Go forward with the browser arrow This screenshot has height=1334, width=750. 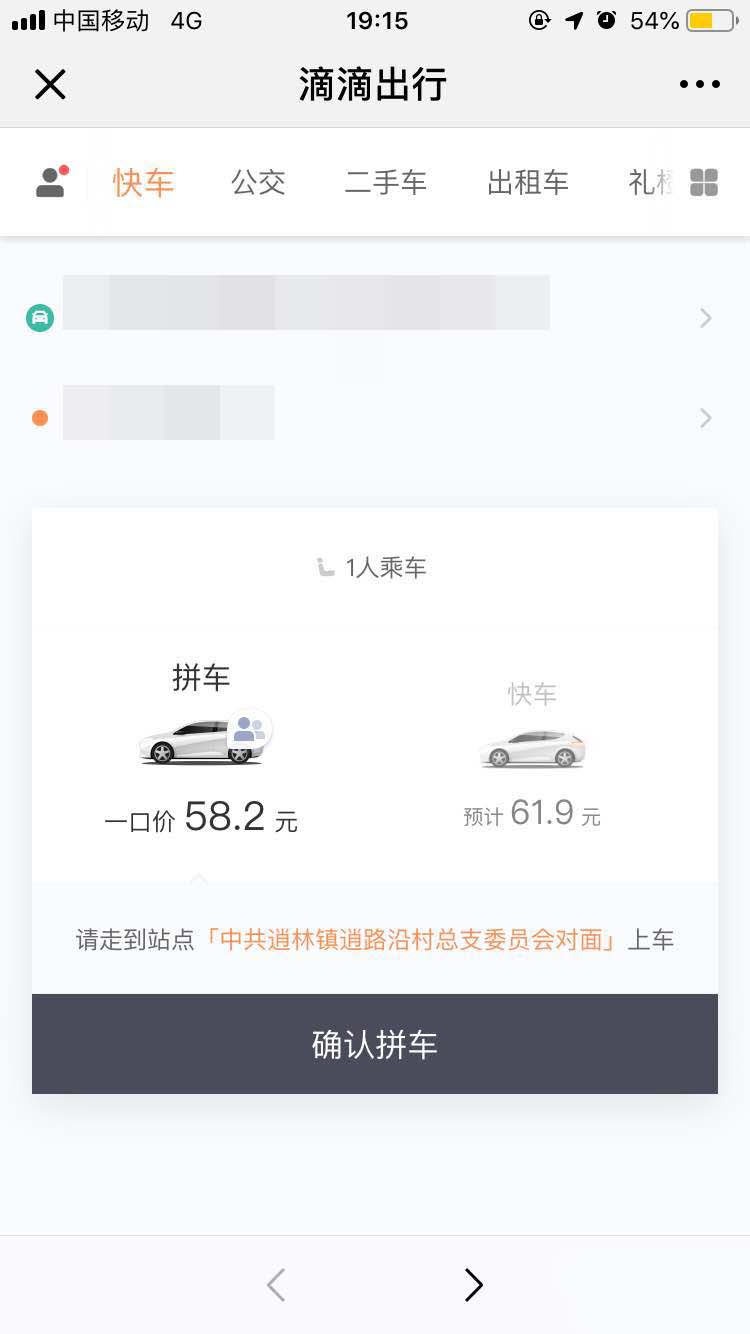click(x=473, y=1285)
